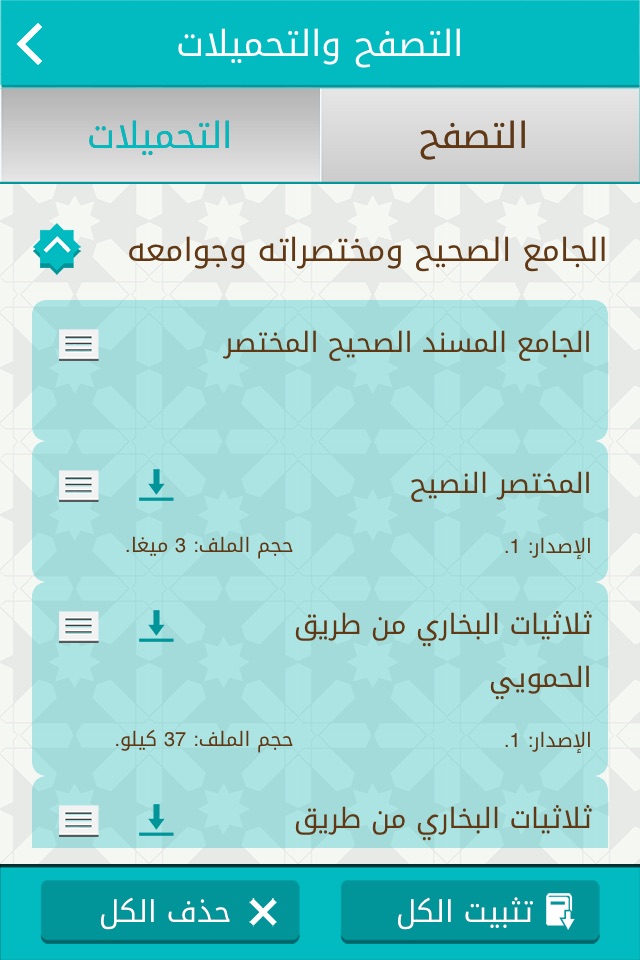Tap تثبيت الكل to install all

470,911
